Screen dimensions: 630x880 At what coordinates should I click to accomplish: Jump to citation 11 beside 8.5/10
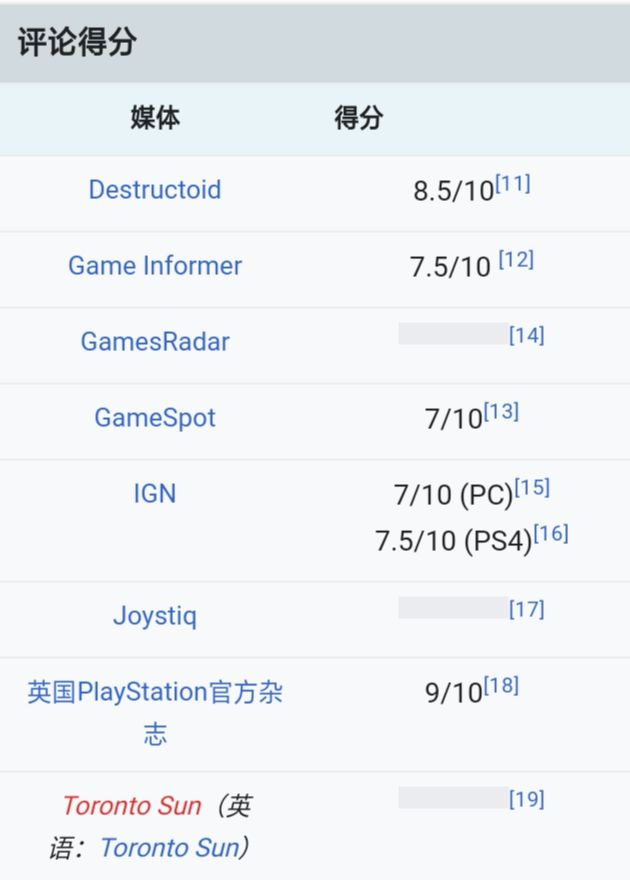tap(513, 184)
